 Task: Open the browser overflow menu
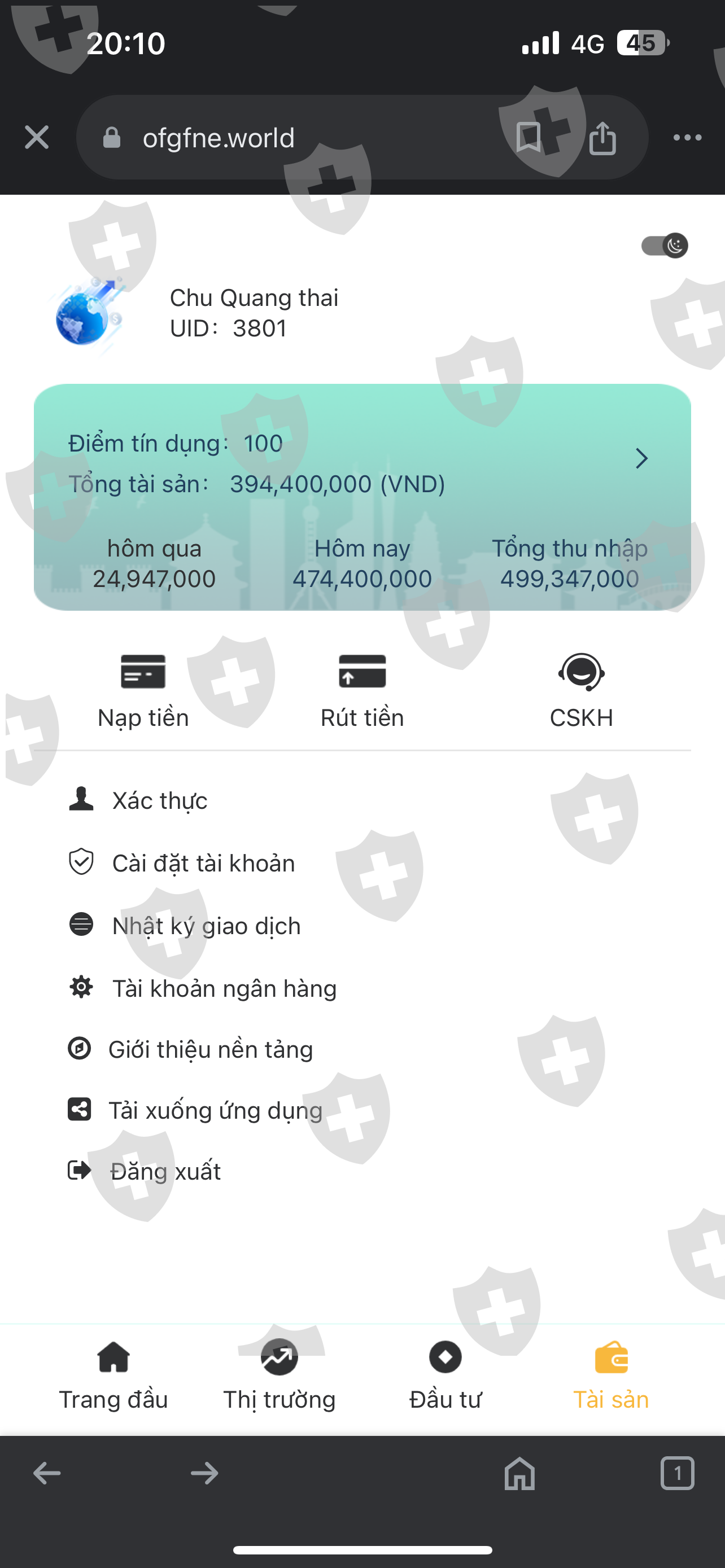click(687, 138)
